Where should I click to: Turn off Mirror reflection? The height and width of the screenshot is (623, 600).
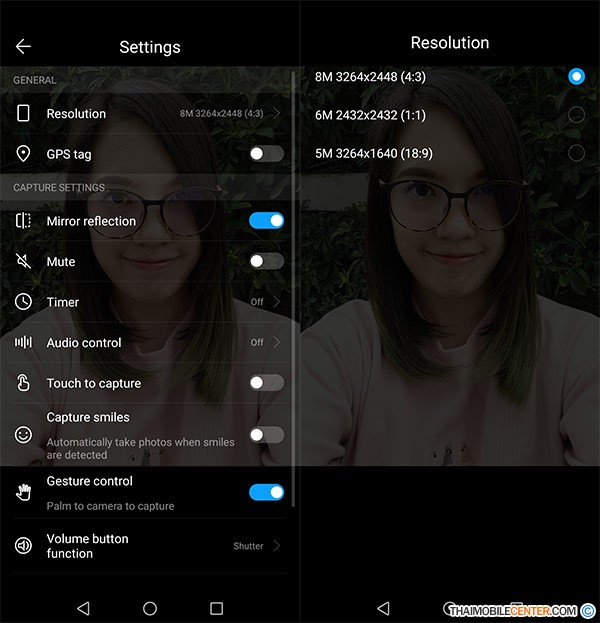coord(266,221)
